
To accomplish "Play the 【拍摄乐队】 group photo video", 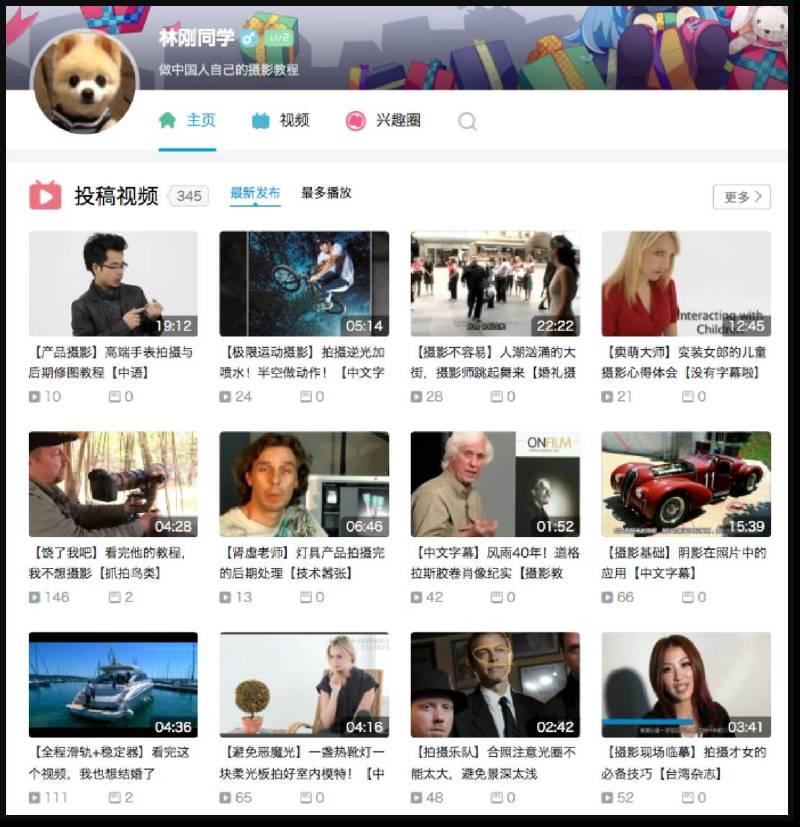I will point(495,684).
